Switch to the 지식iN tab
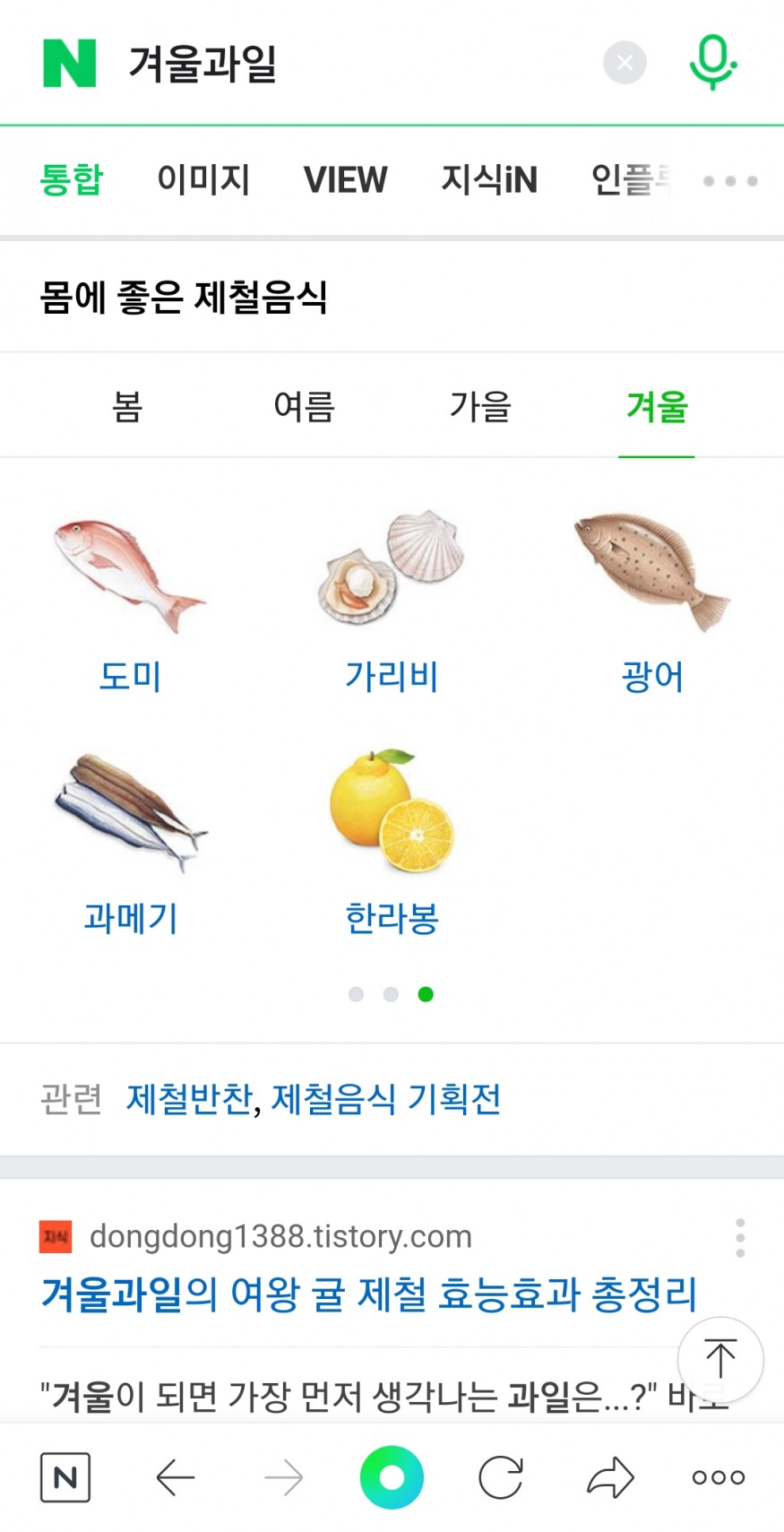The image size is (784, 1532). [x=488, y=180]
